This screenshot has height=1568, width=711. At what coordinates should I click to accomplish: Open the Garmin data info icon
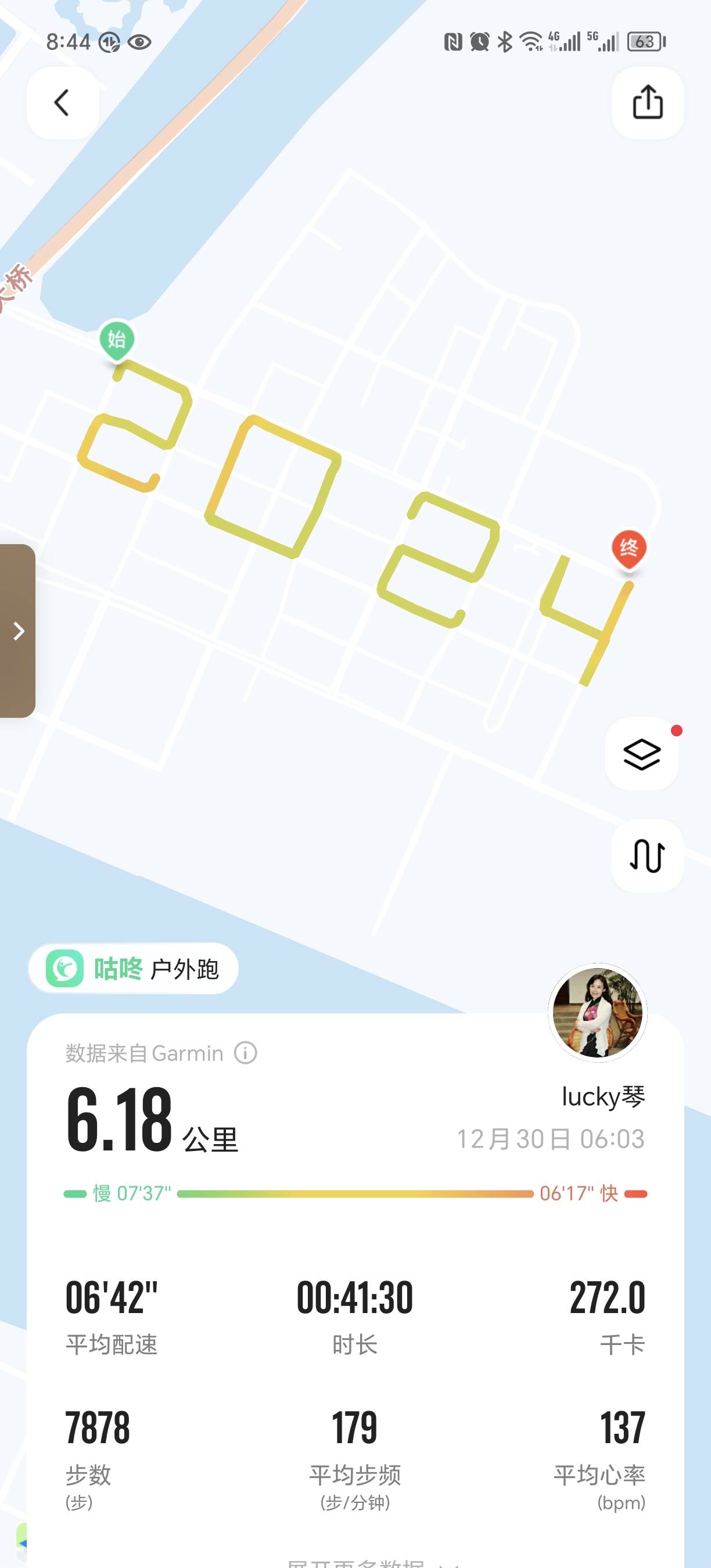click(x=246, y=1052)
